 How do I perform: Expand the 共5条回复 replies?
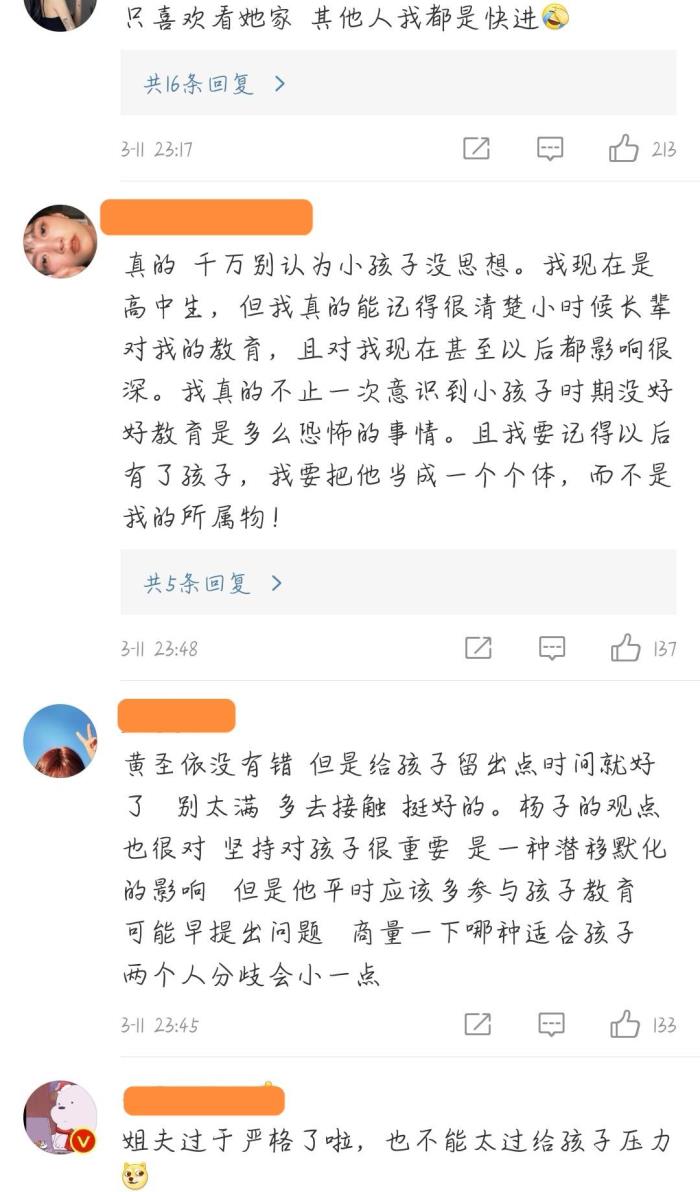pyautogui.click(x=213, y=583)
